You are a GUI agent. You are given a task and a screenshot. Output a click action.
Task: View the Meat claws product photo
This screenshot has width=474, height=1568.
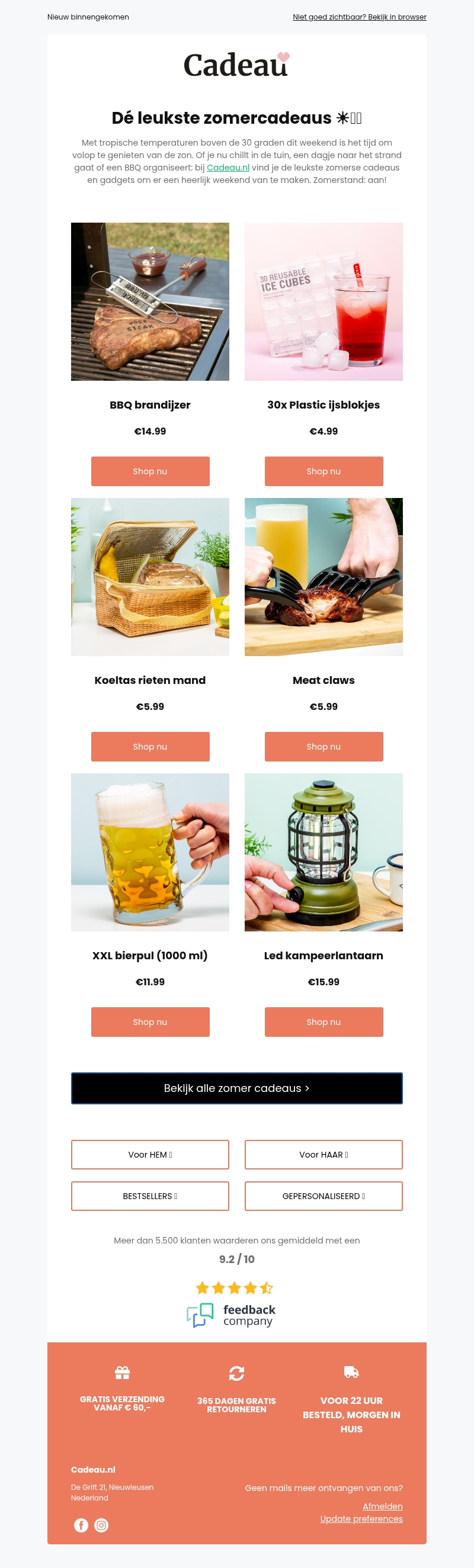(x=324, y=576)
